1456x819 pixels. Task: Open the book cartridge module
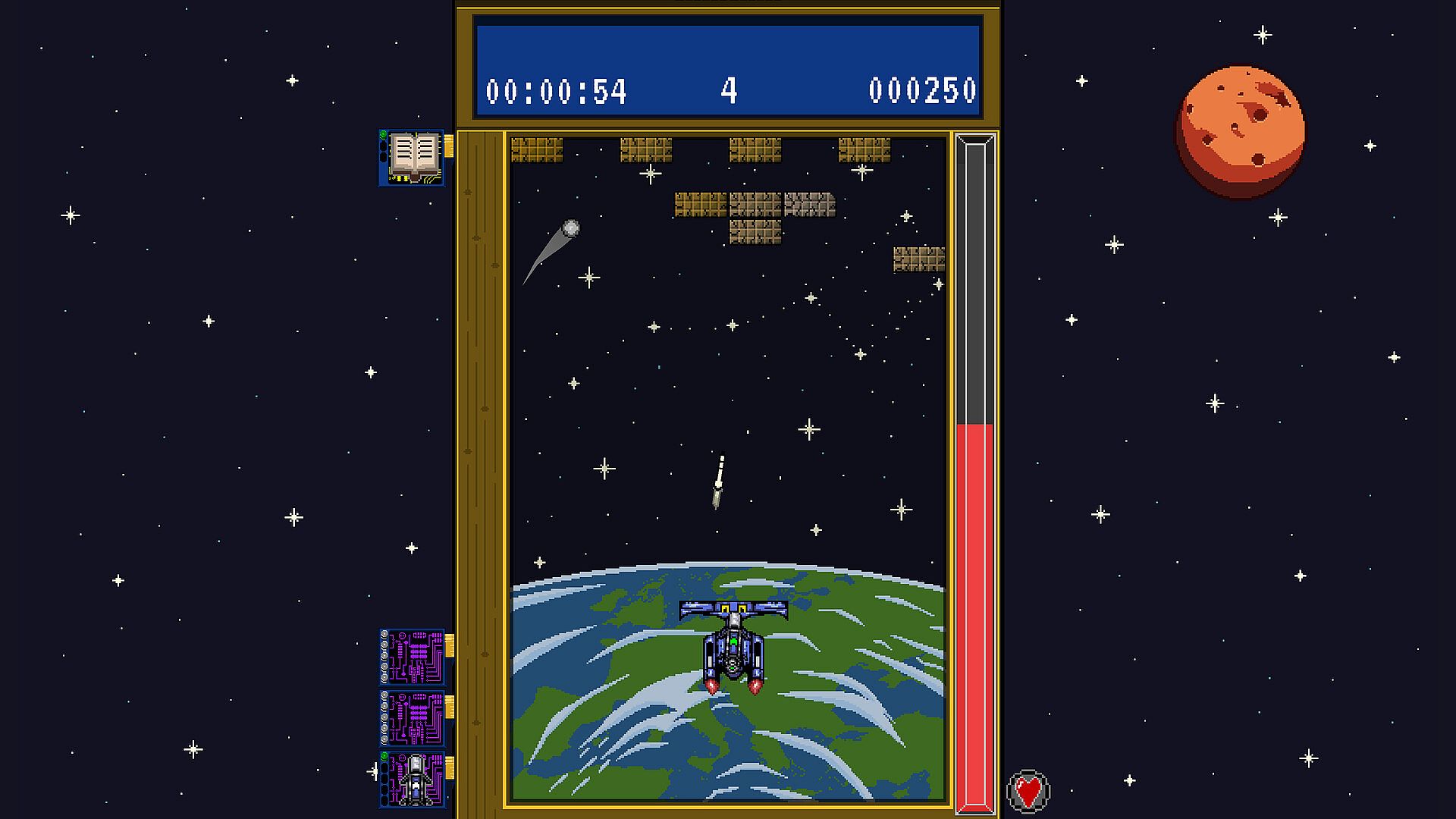click(413, 158)
